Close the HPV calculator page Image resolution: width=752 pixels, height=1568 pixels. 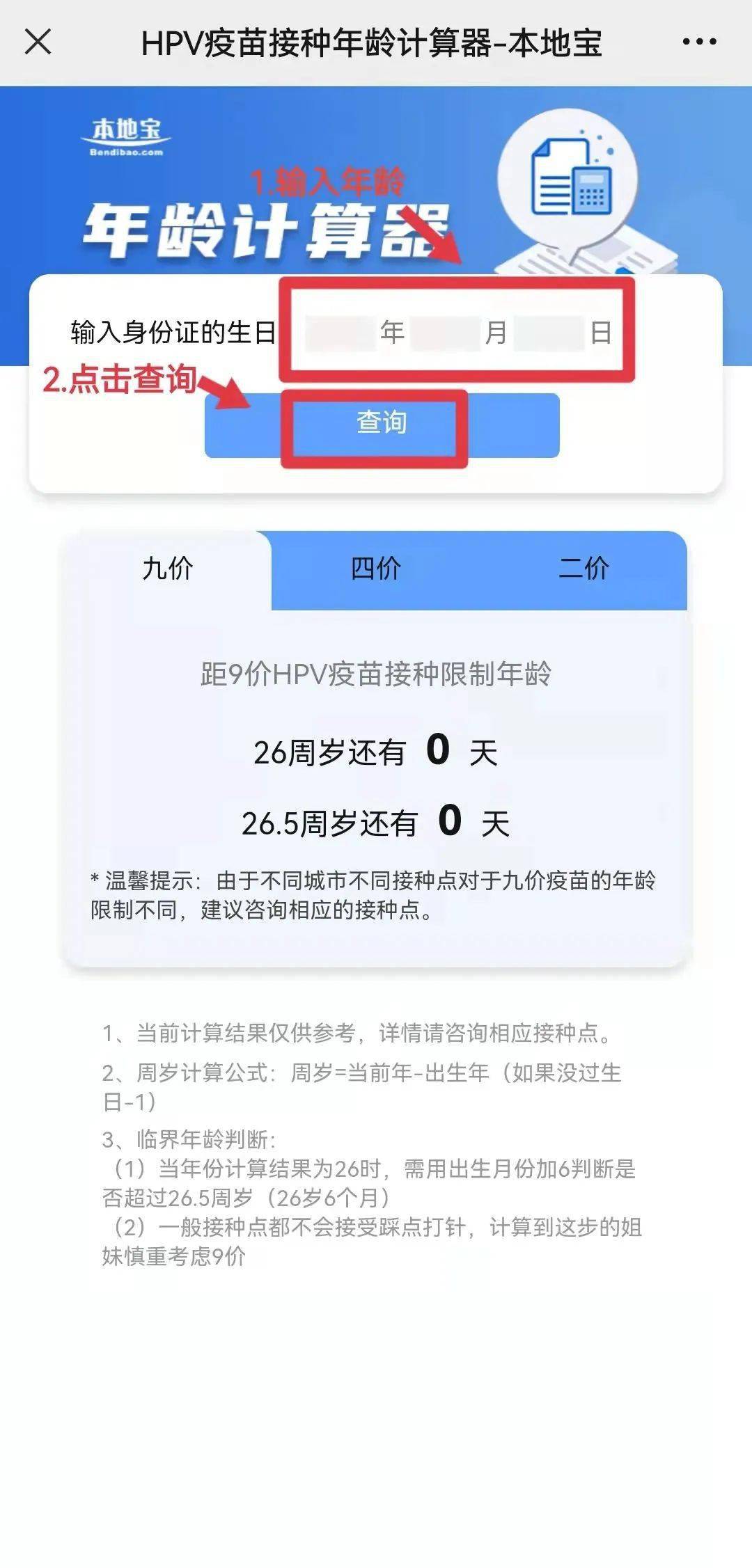pos(38,42)
